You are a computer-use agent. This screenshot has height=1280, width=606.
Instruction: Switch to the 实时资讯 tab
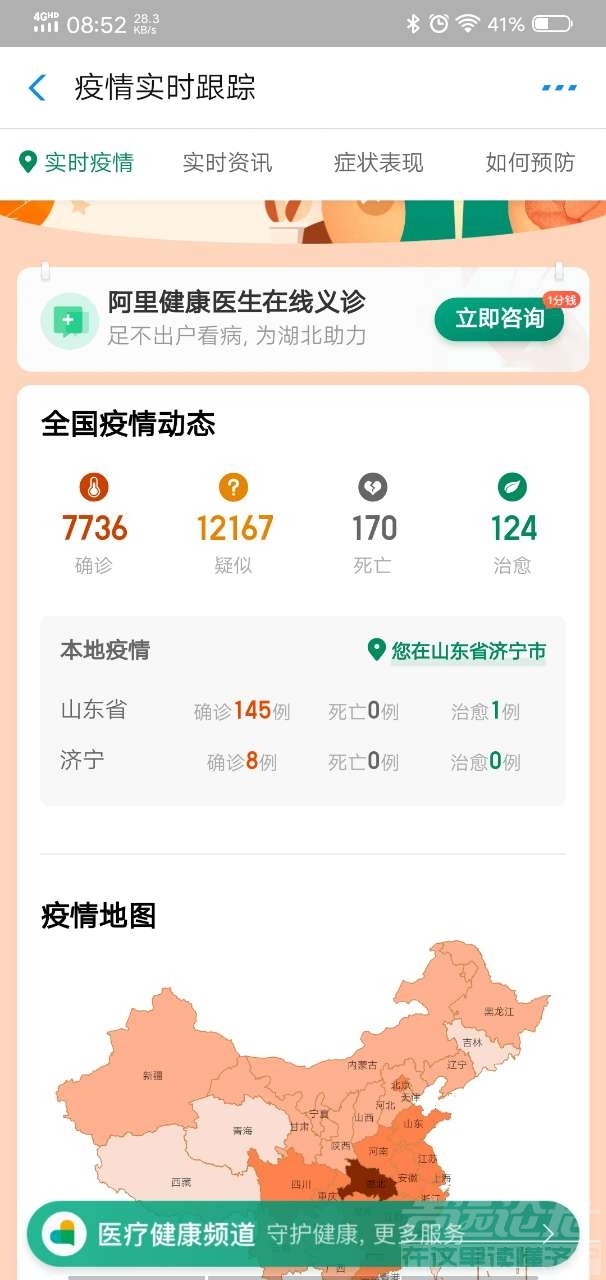227,162
